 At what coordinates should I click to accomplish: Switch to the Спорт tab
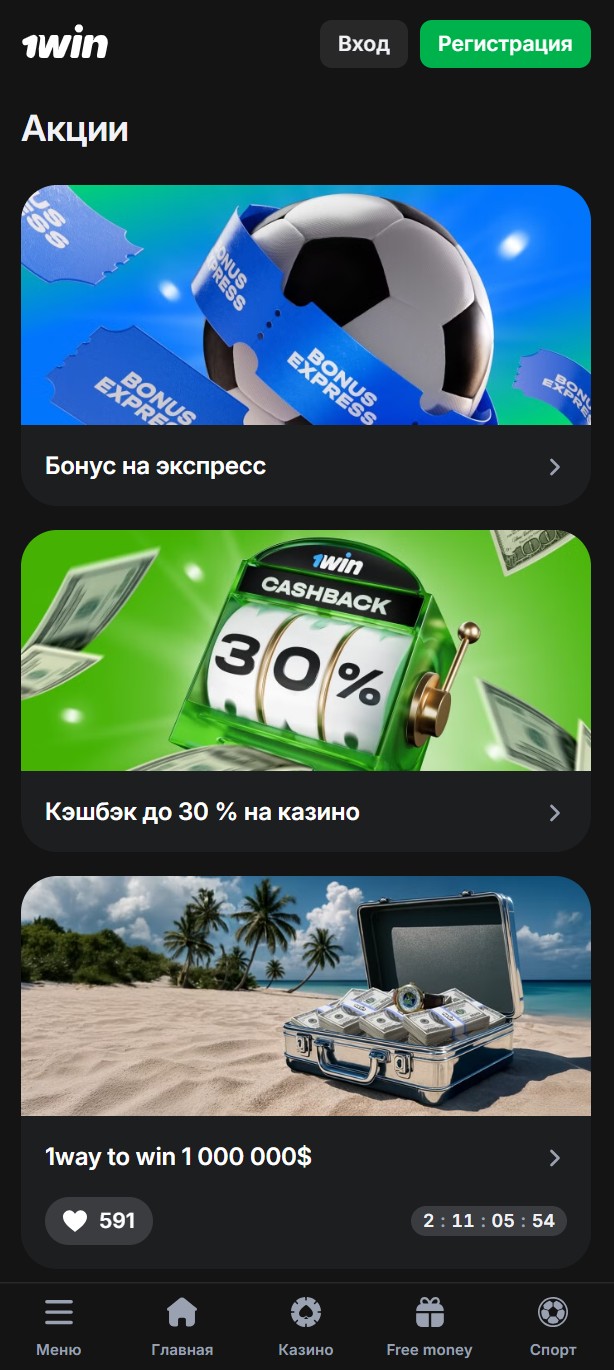553,1326
